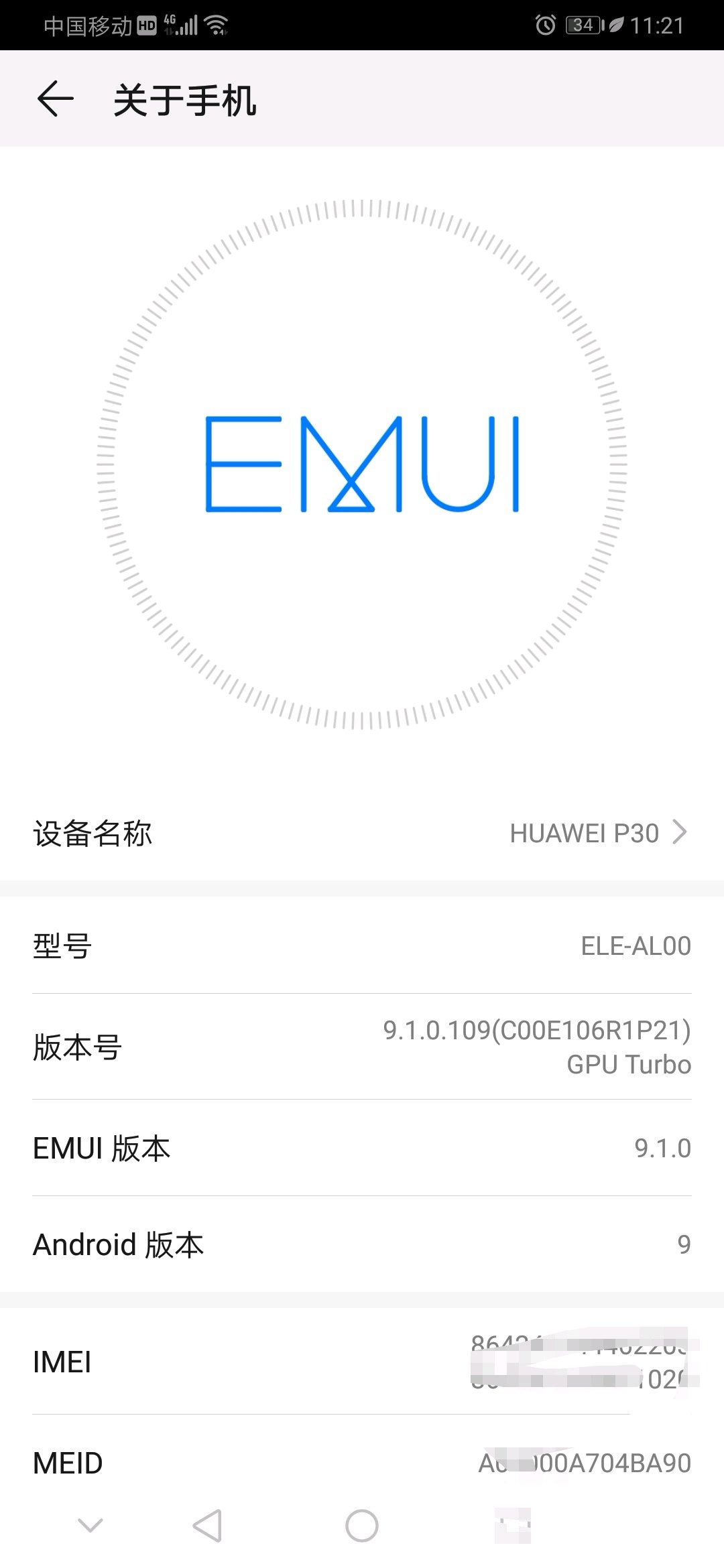Tap the 版本号 row

click(x=362, y=1047)
